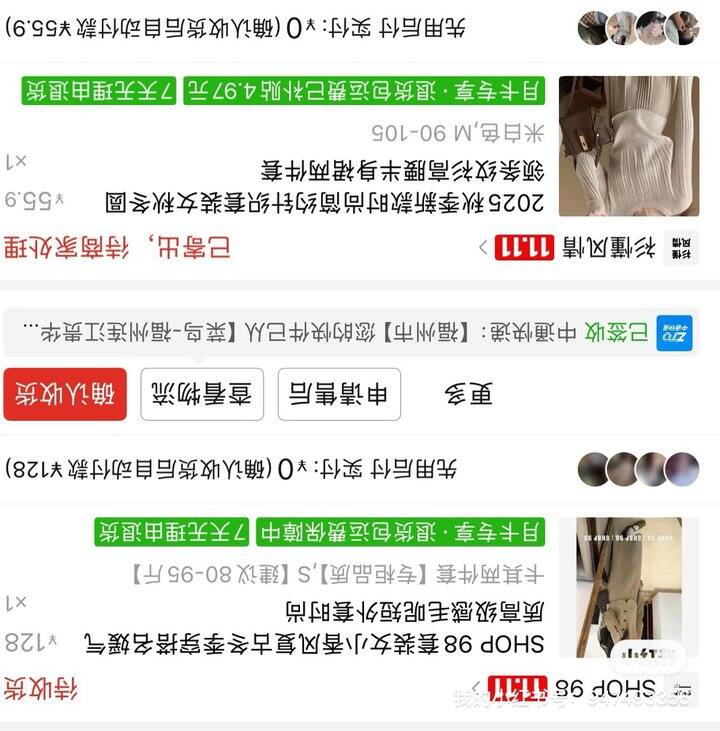
Task: Select 申请售后 for after-sales service
Action: point(339,394)
